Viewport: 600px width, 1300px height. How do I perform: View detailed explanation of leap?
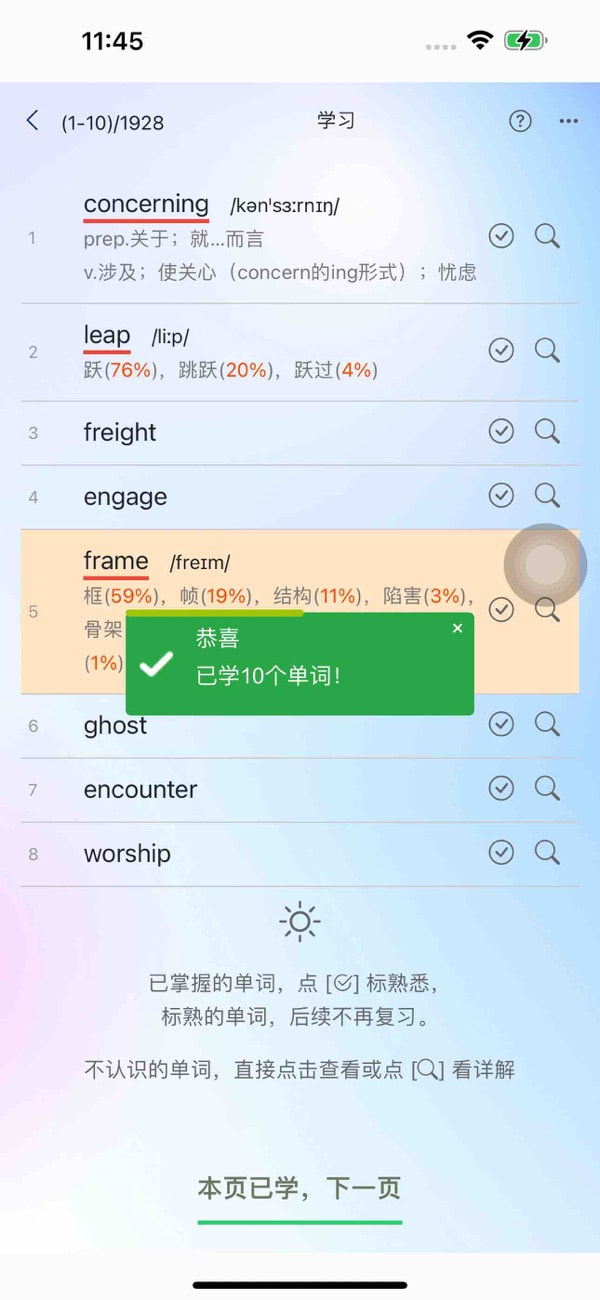pyautogui.click(x=547, y=350)
